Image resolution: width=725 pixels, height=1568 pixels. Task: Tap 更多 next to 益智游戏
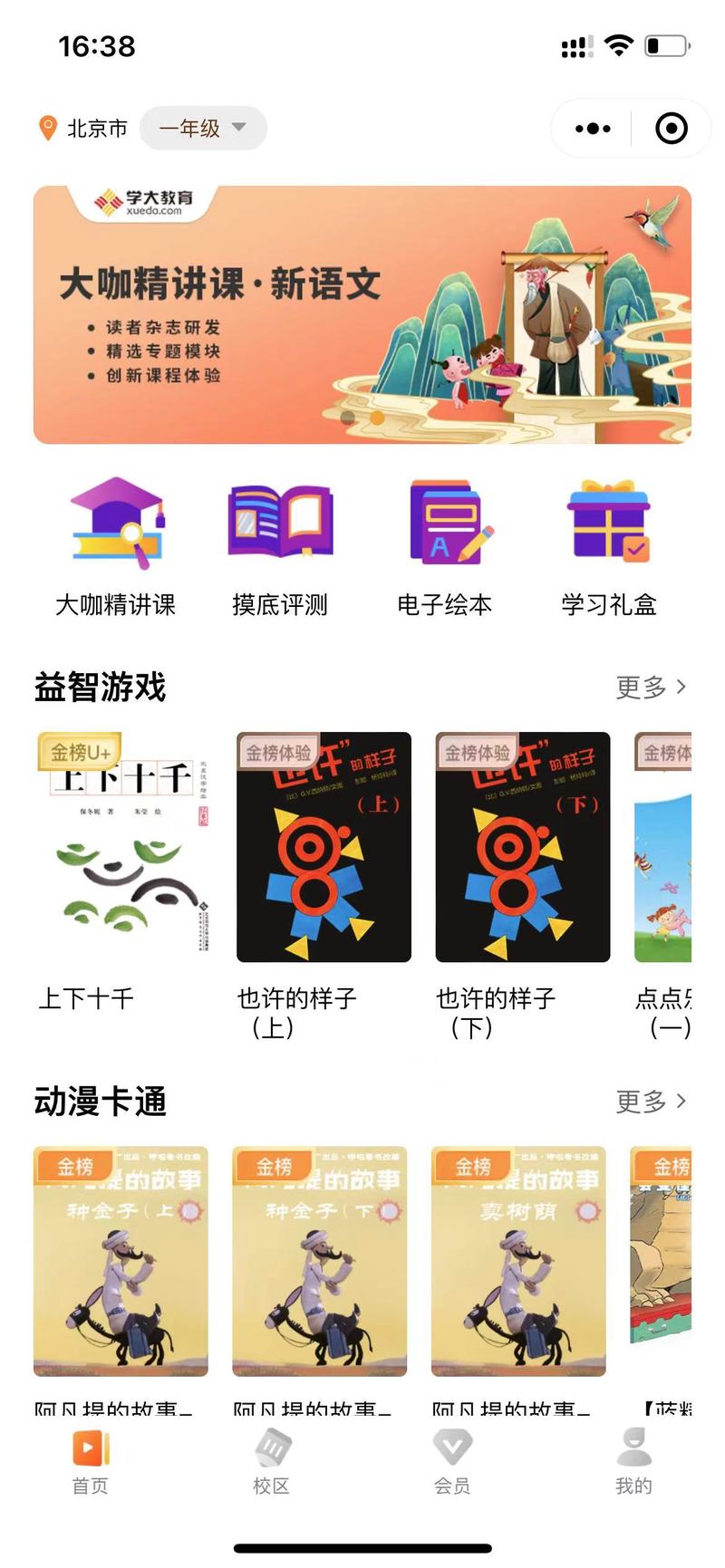tap(652, 687)
